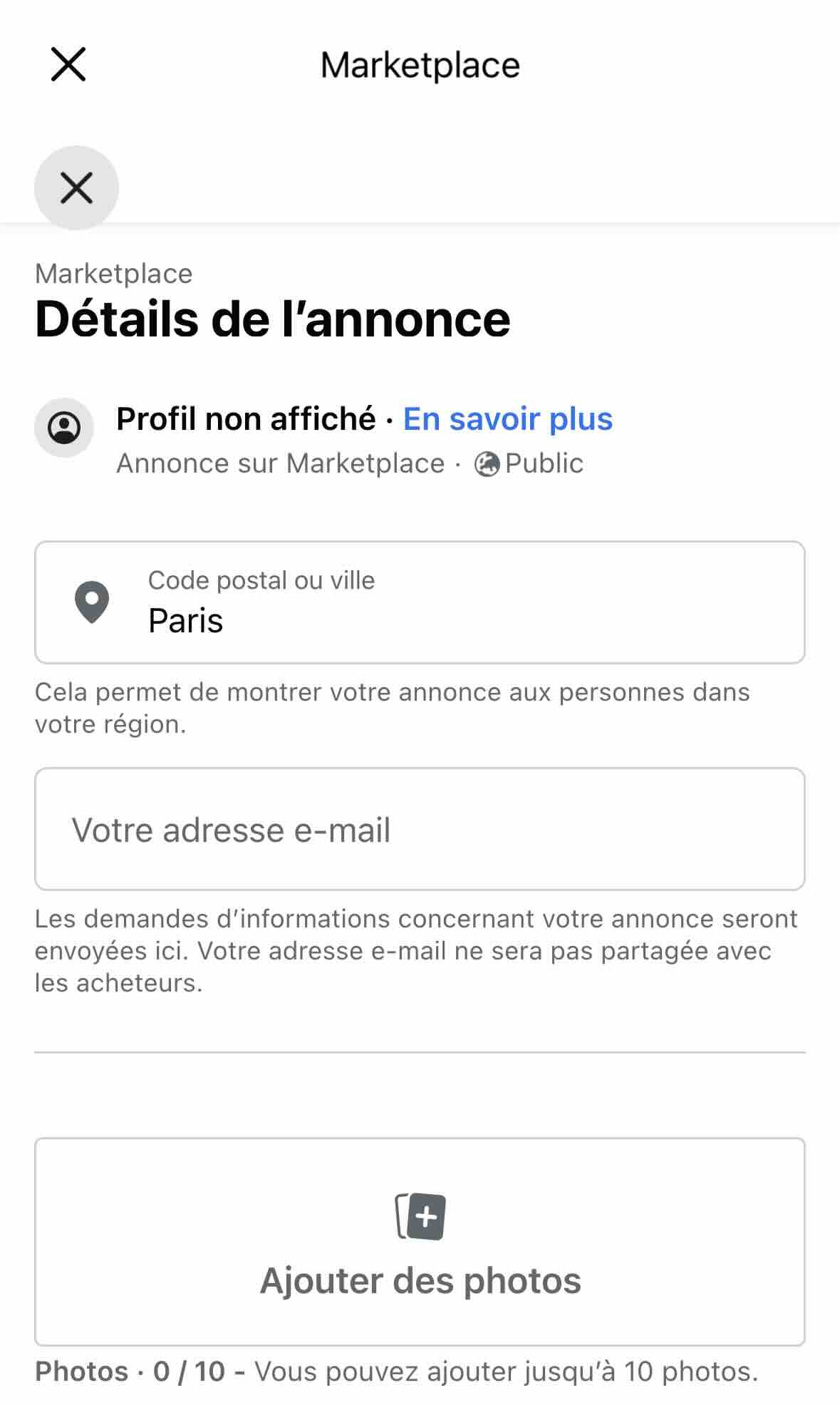
Task: Select the location pin icon
Action: tap(93, 602)
